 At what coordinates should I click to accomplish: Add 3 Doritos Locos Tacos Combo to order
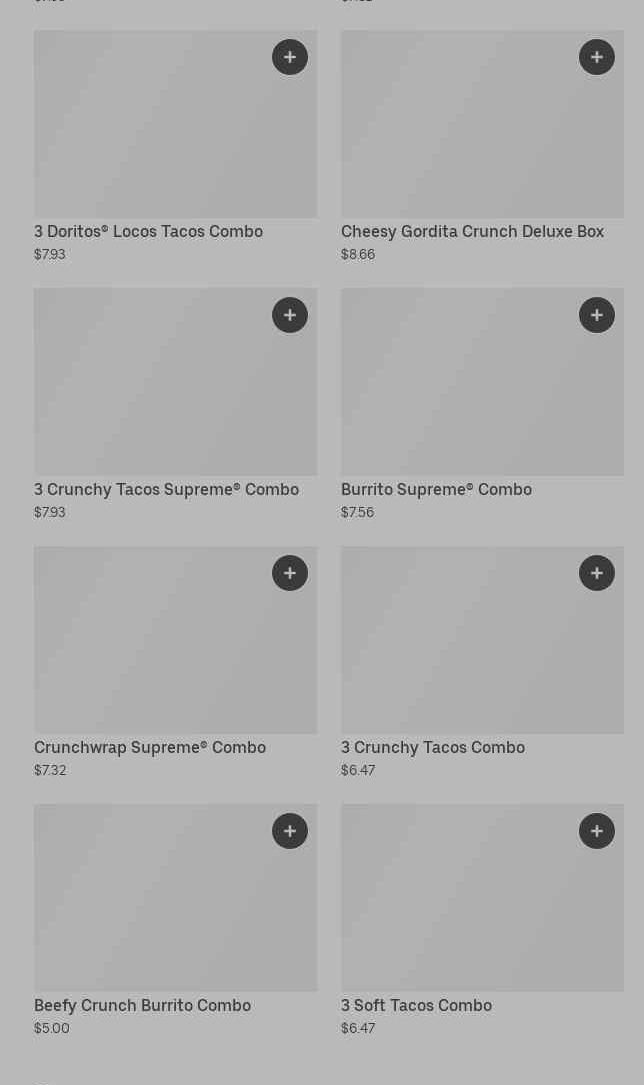[290, 57]
